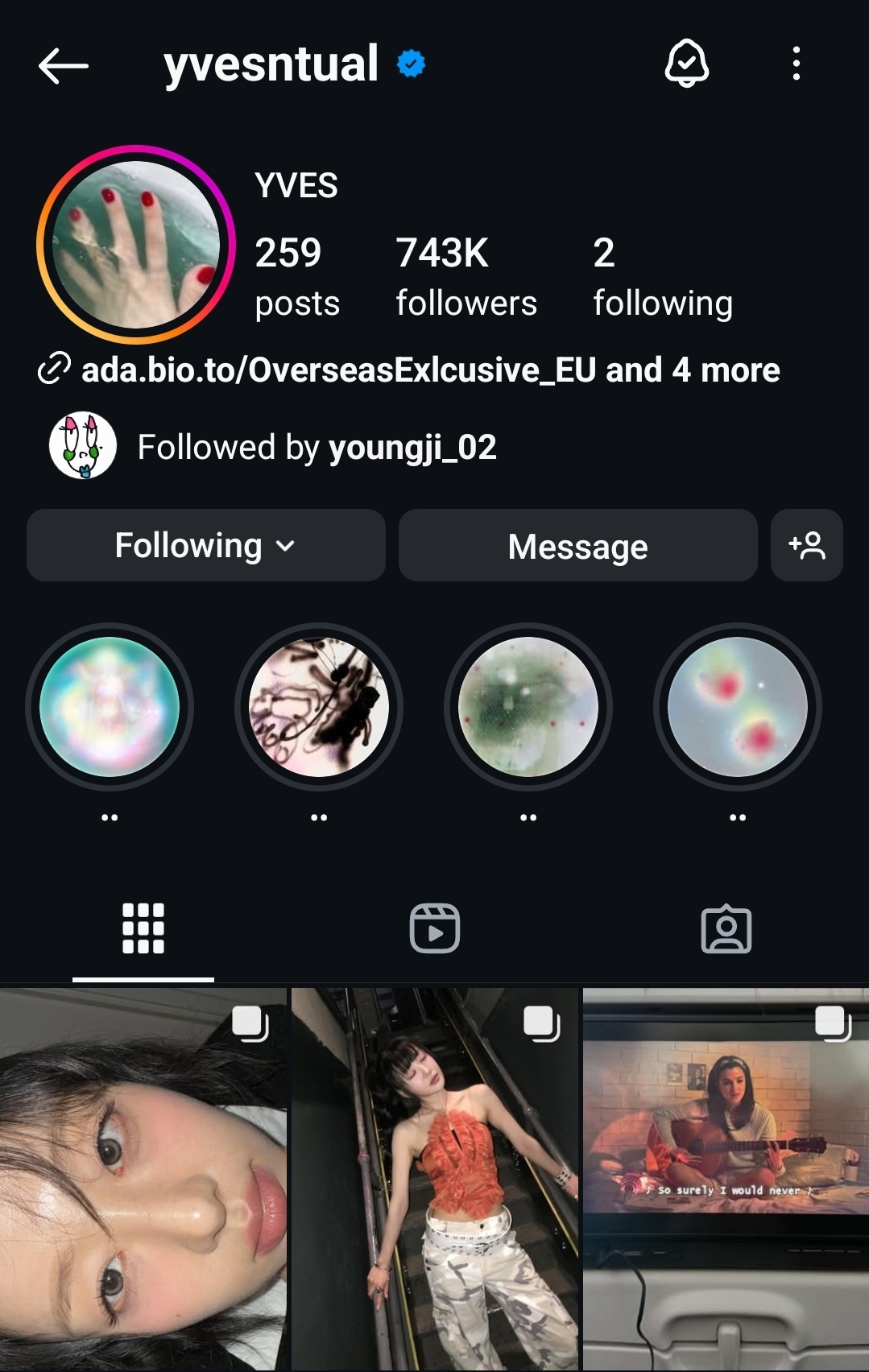Open the 743K followers list
The height and width of the screenshot is (1372, 869).
point(466,276)
